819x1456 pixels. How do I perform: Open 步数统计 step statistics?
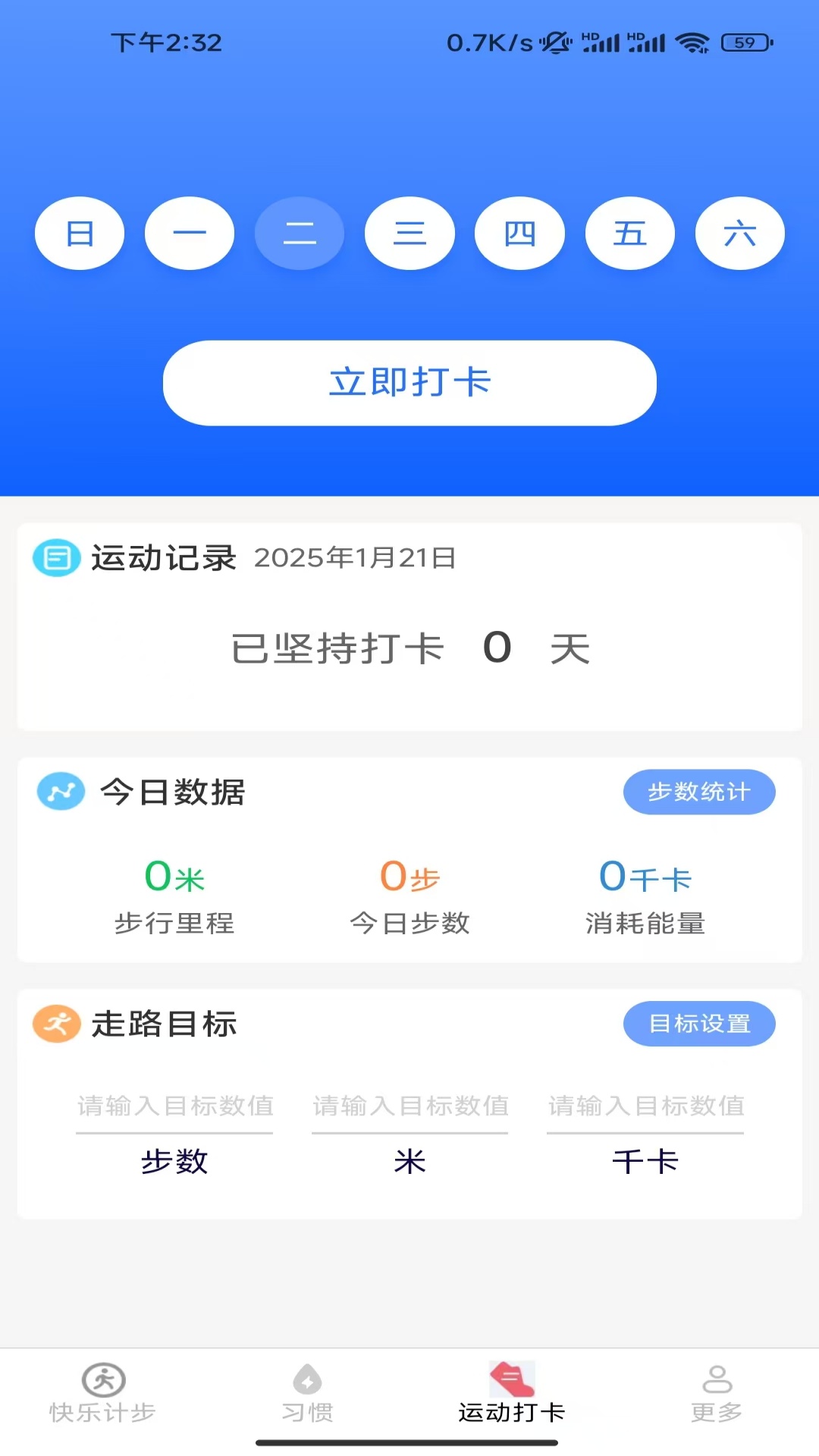(x=698, y=792)
